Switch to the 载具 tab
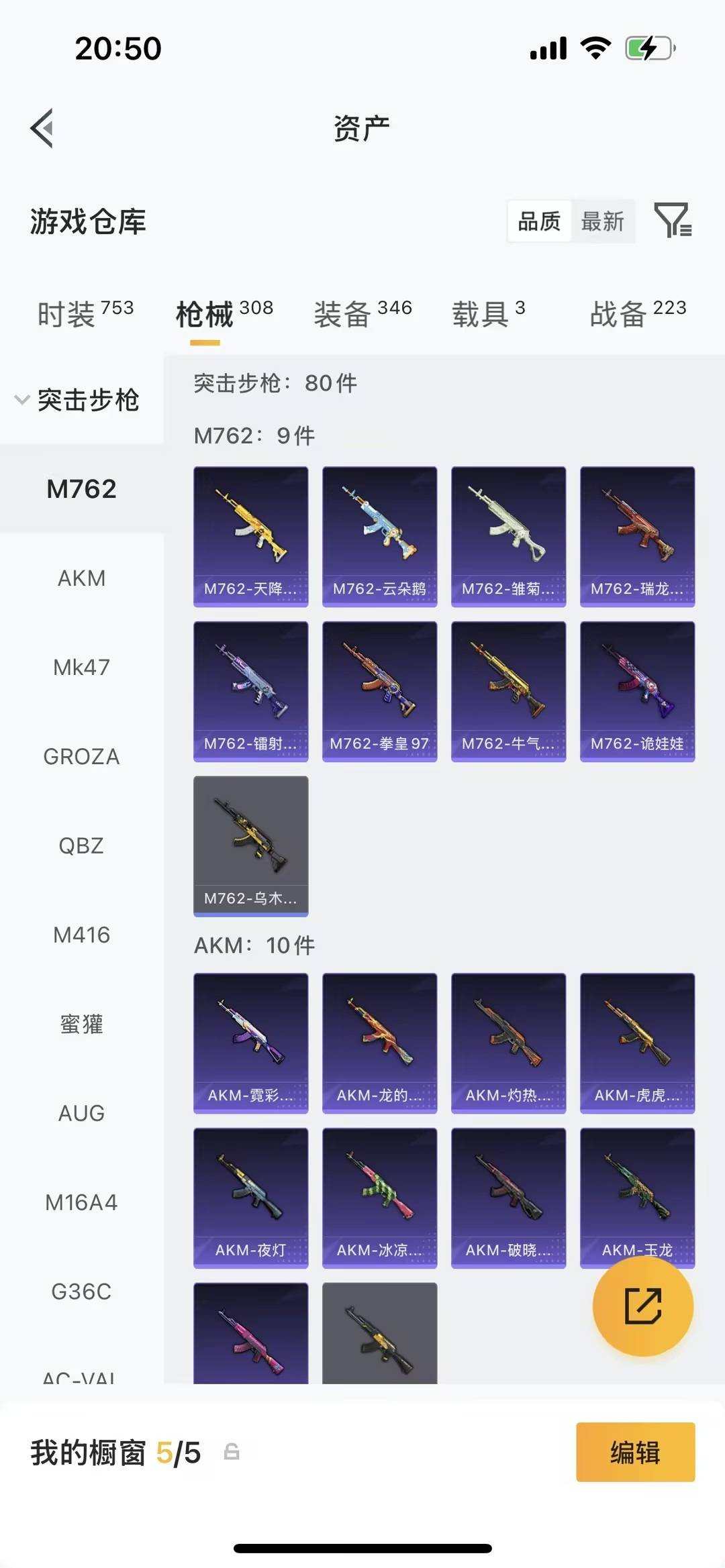 [x=487, y=313]
